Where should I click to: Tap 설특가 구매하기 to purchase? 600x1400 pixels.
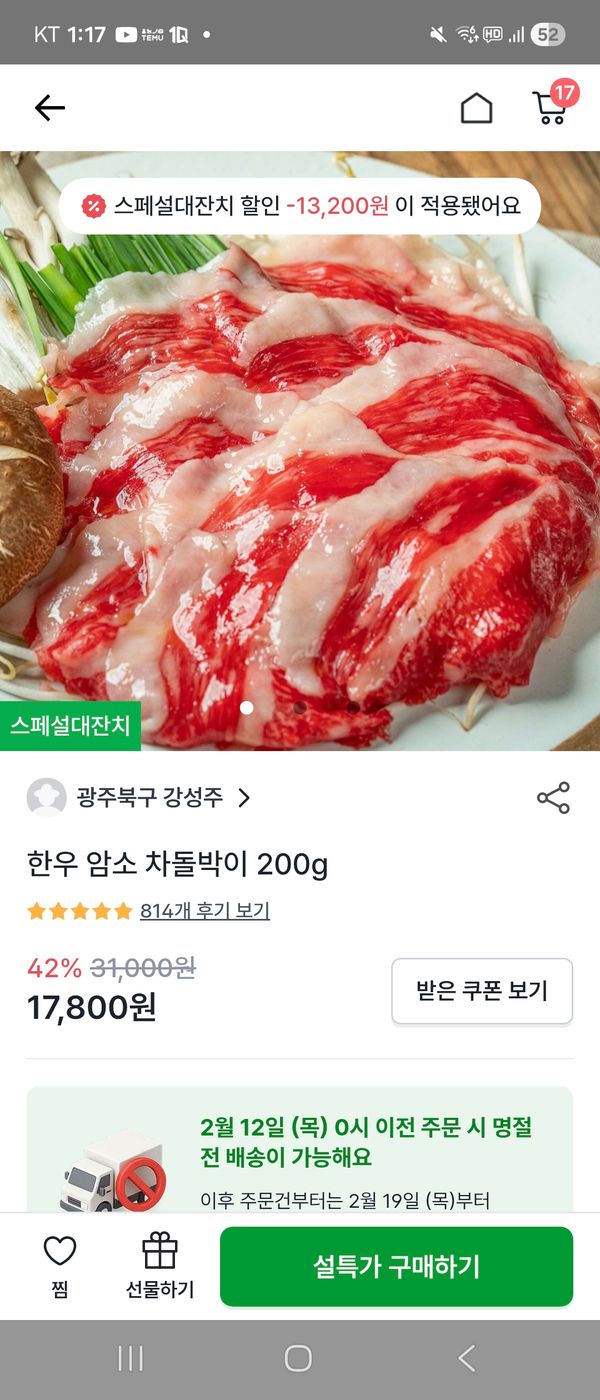396,1267
